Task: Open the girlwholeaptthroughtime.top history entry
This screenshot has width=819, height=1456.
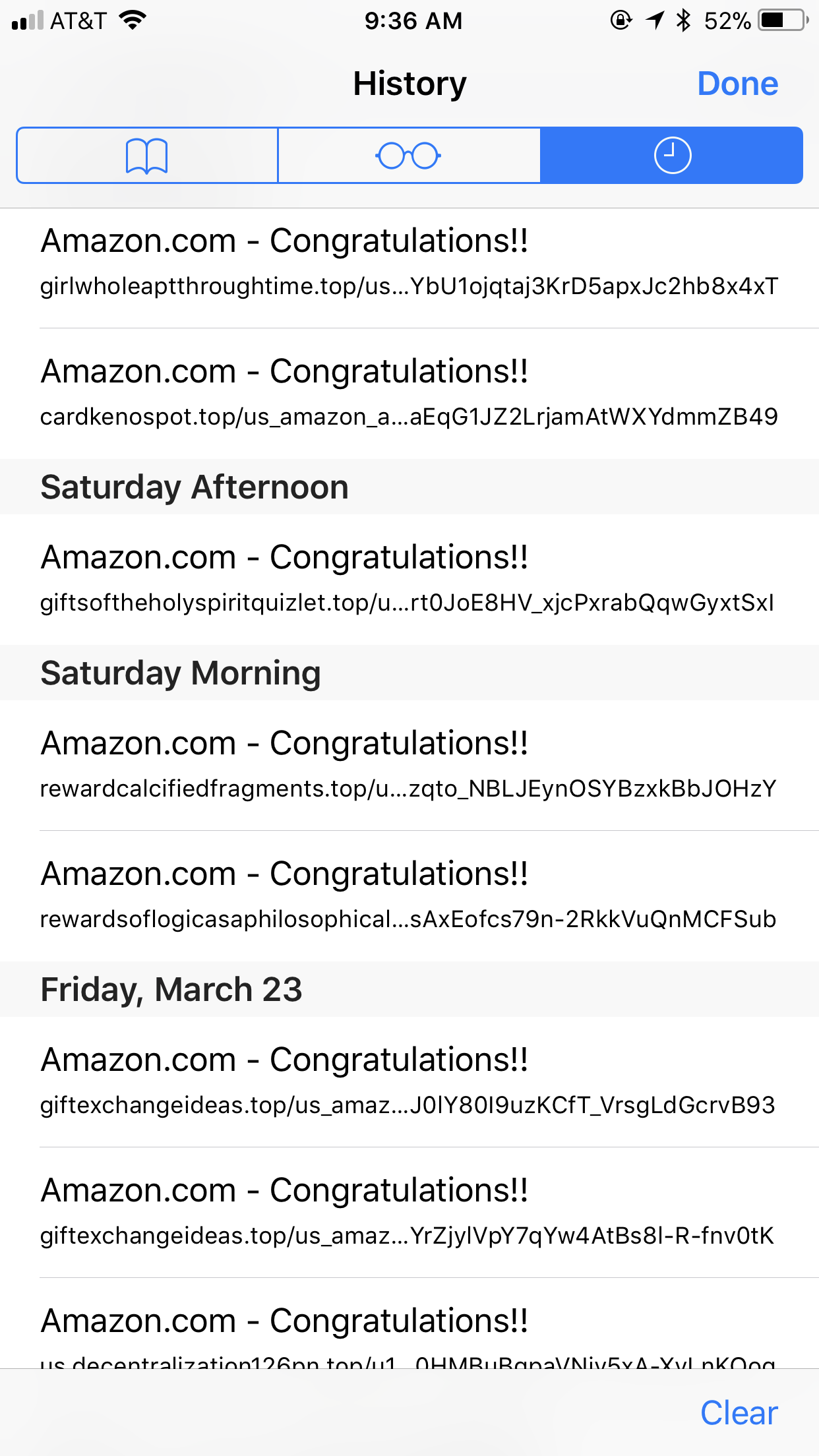Action: pyautogui.click(x=409, y=262)
